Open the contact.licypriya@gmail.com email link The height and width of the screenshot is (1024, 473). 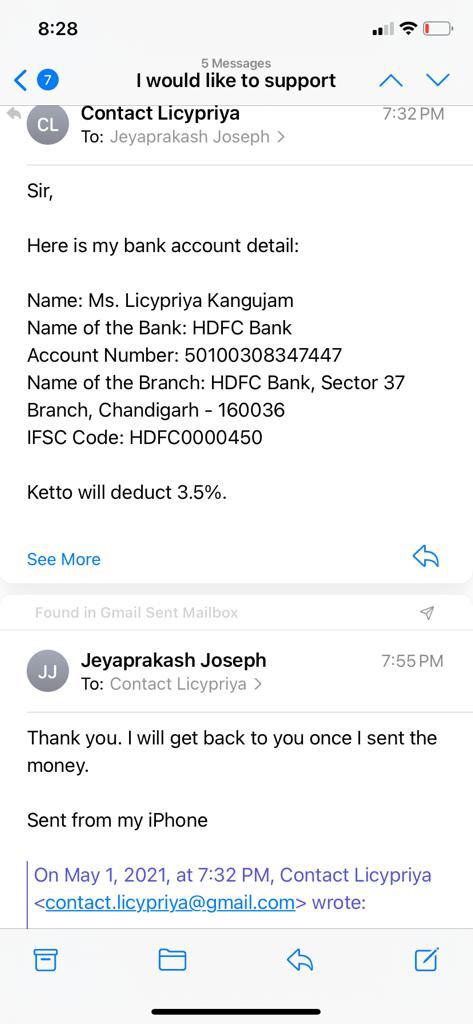170,903
